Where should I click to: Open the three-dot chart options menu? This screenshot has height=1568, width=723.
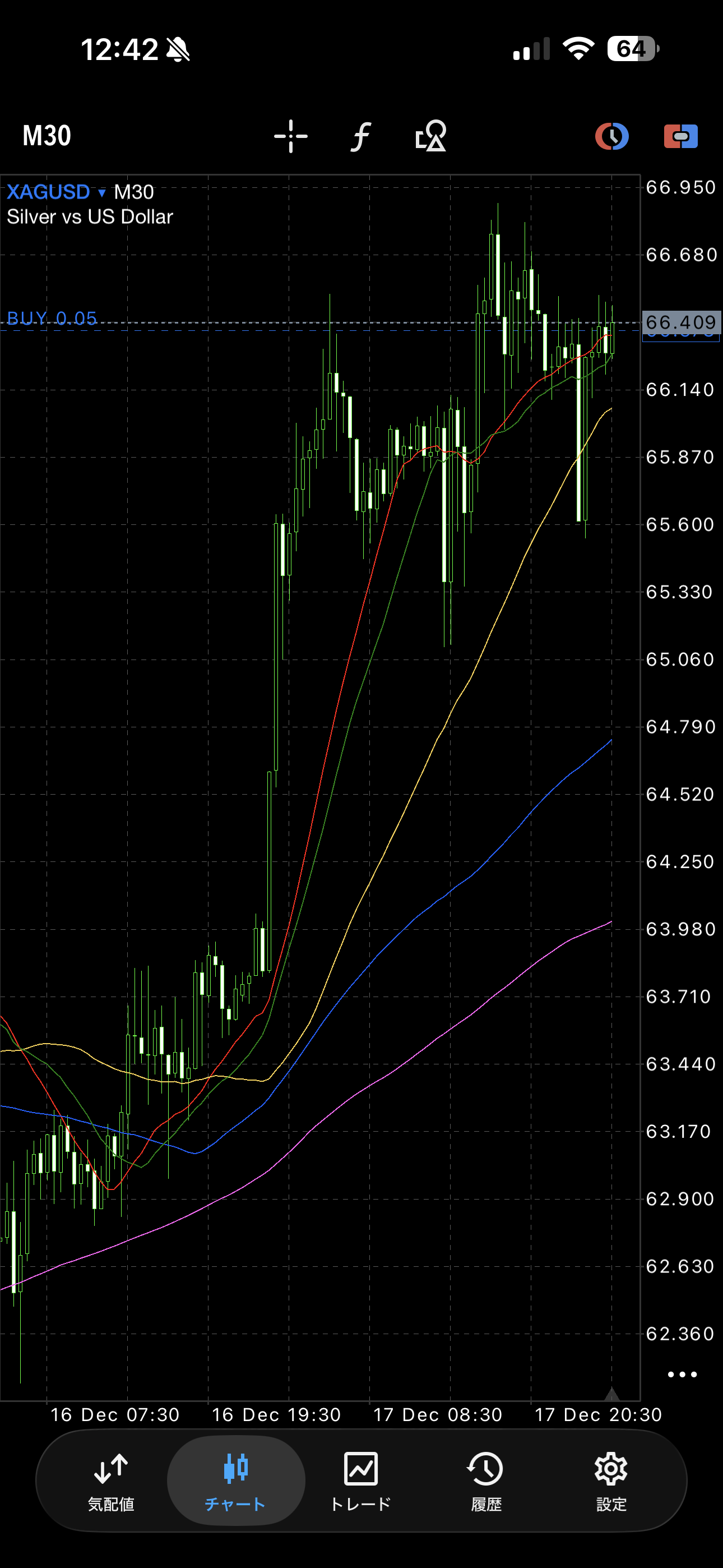tap(682, 1375)
